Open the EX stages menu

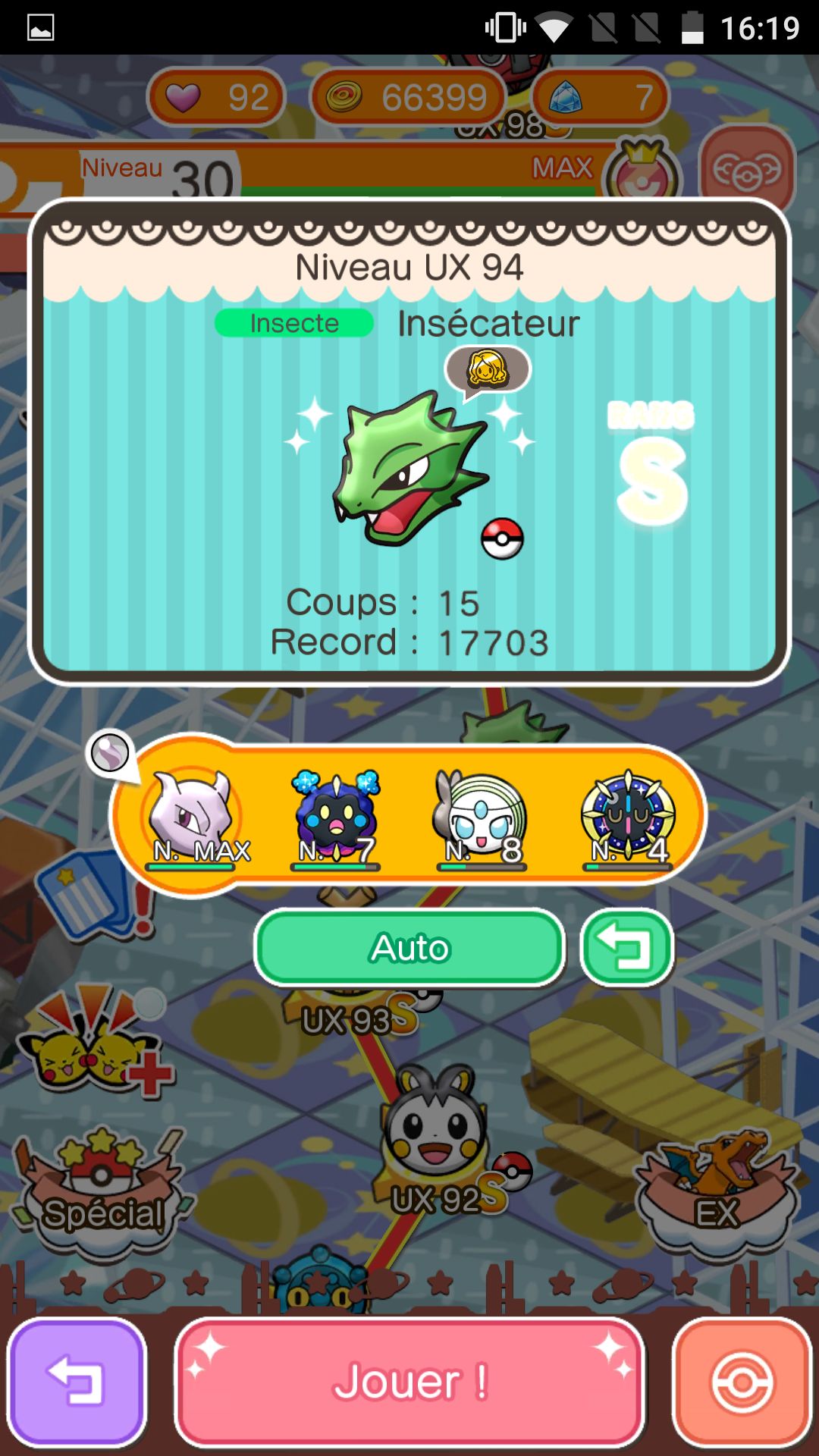717,1191
